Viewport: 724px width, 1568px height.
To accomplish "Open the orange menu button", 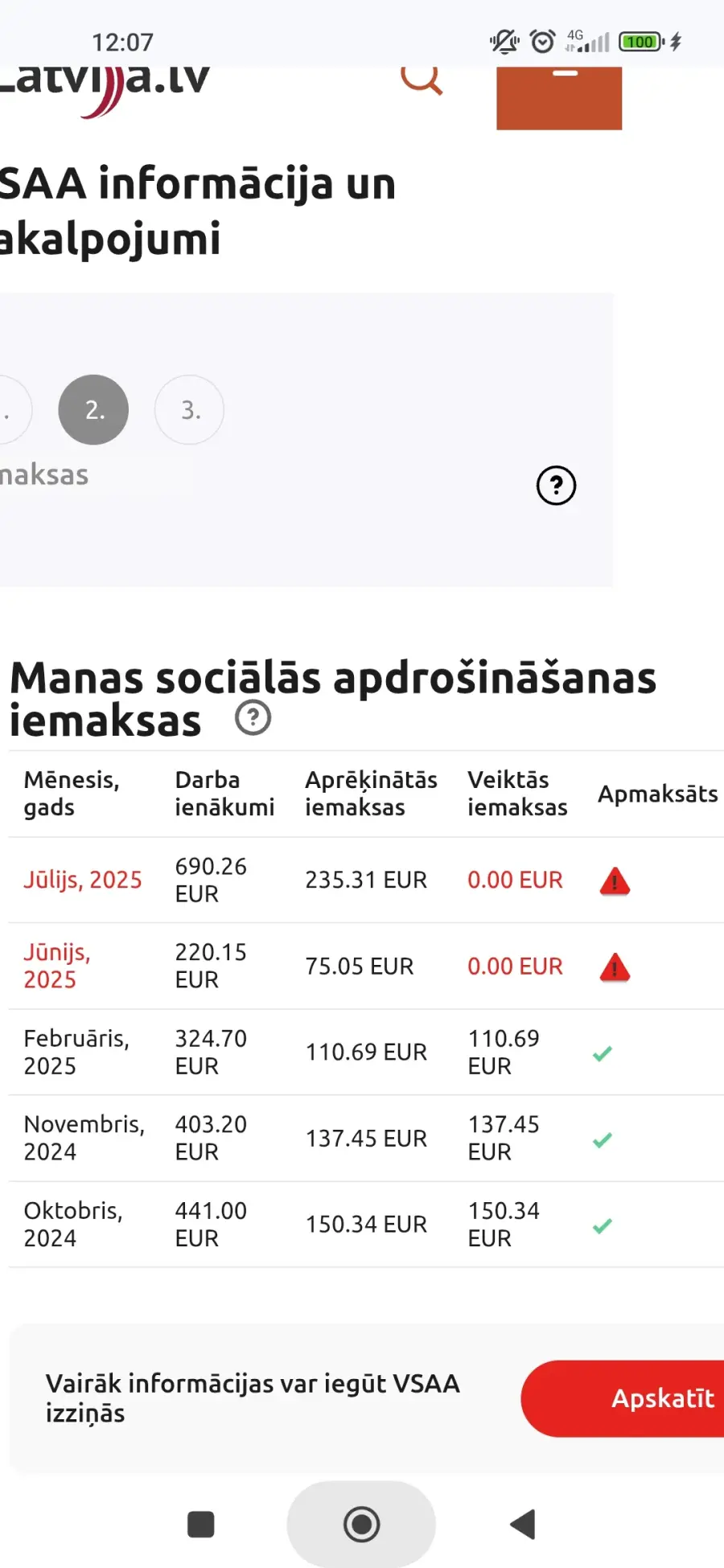I will [x=559, y=97].
